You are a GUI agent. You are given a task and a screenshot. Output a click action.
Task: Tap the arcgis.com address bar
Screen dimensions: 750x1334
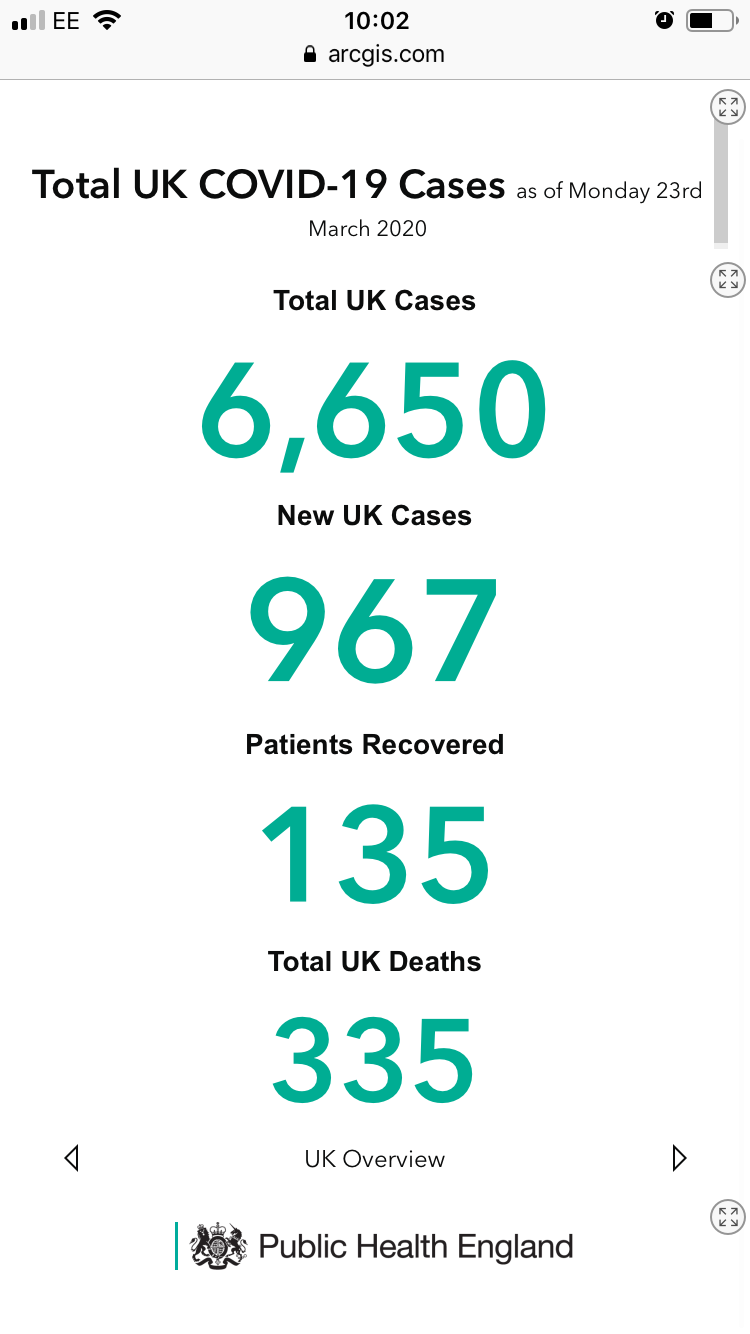pyautogui.click(x=375, y=54)
